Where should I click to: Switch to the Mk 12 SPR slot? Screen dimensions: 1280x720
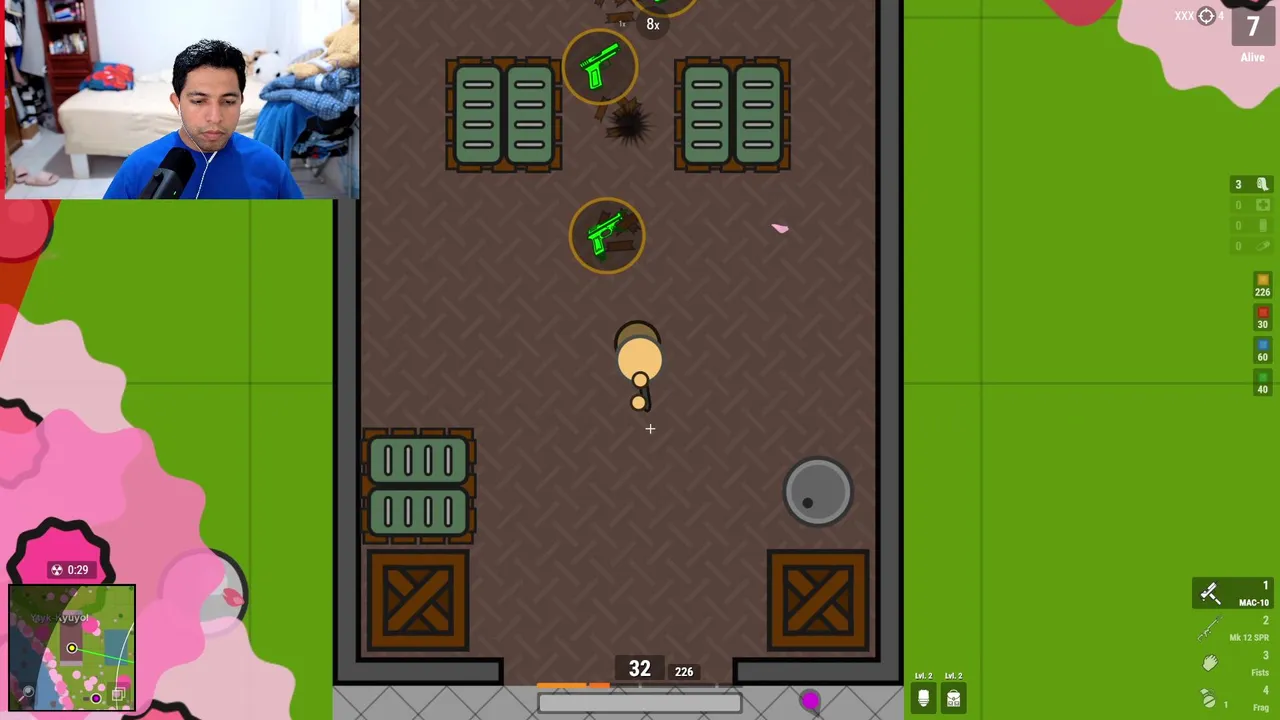[x=1235, y=630]
